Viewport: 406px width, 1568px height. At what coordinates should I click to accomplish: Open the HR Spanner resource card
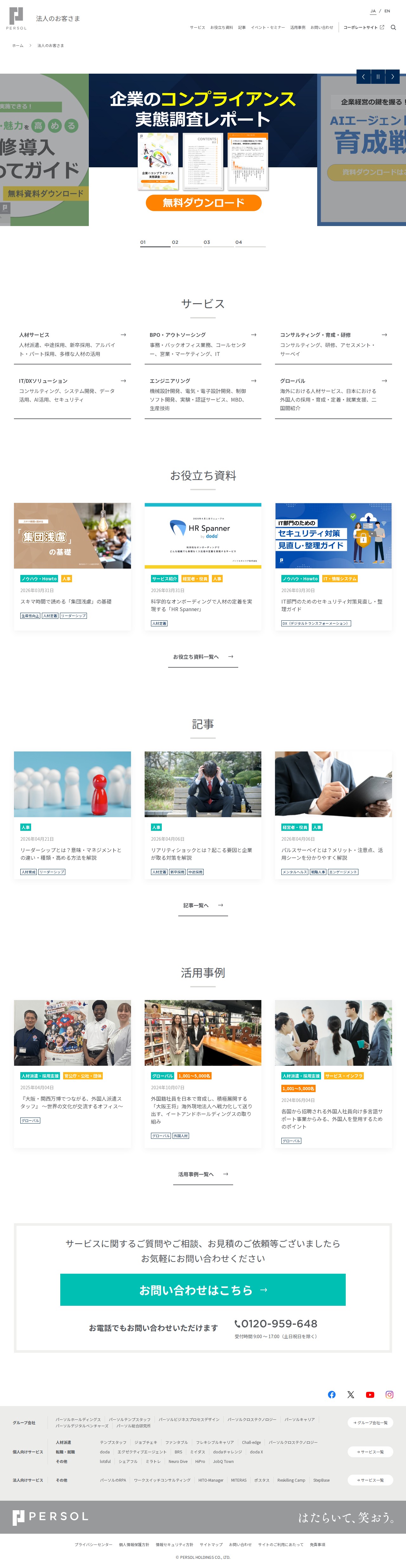pos(202,565)
